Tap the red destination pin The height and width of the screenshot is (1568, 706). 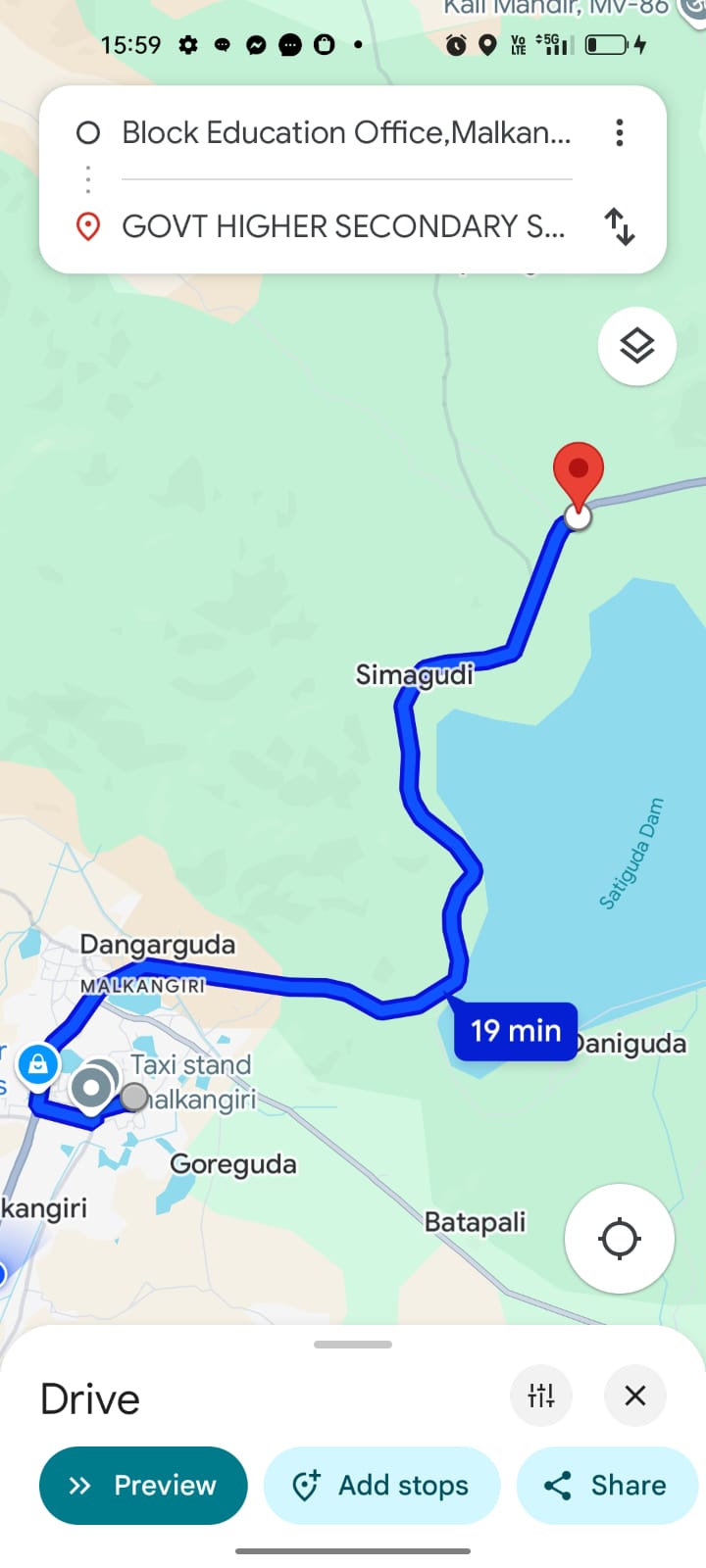(579, 472)
